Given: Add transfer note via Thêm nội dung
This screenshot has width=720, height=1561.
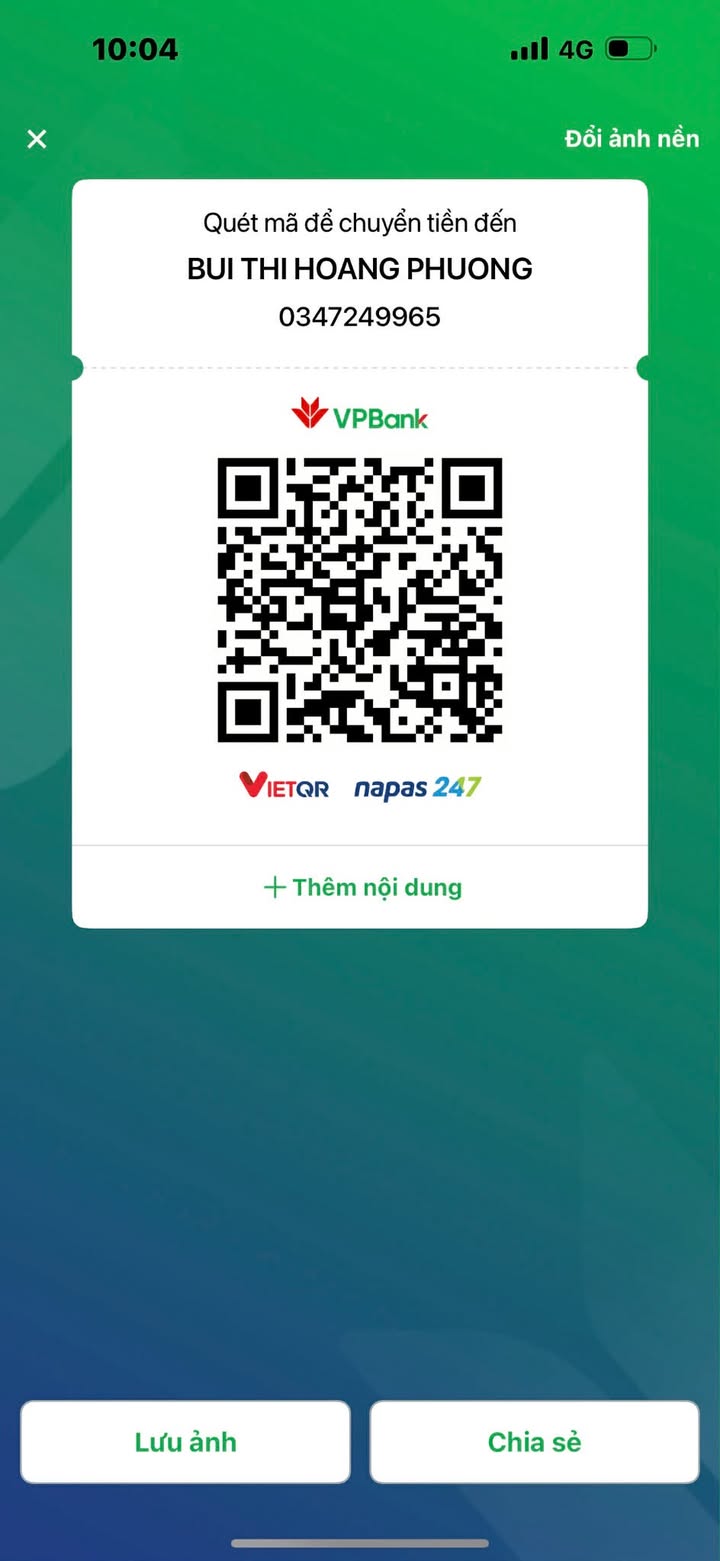Looking at the screenshot, I should (362, 887).
